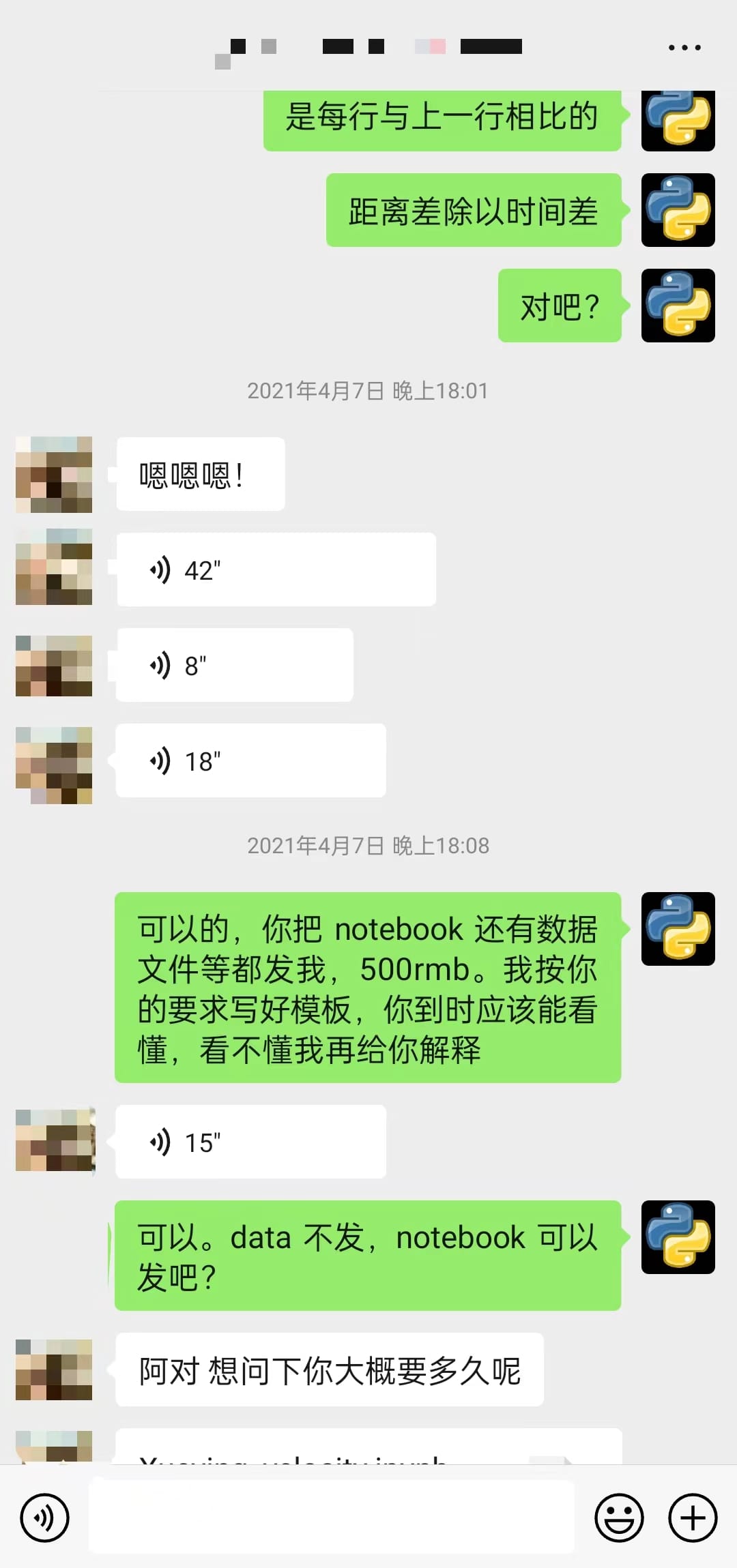Play the 15-second voice message
Screen dimensions: 737x1568
pos(251,1142)
